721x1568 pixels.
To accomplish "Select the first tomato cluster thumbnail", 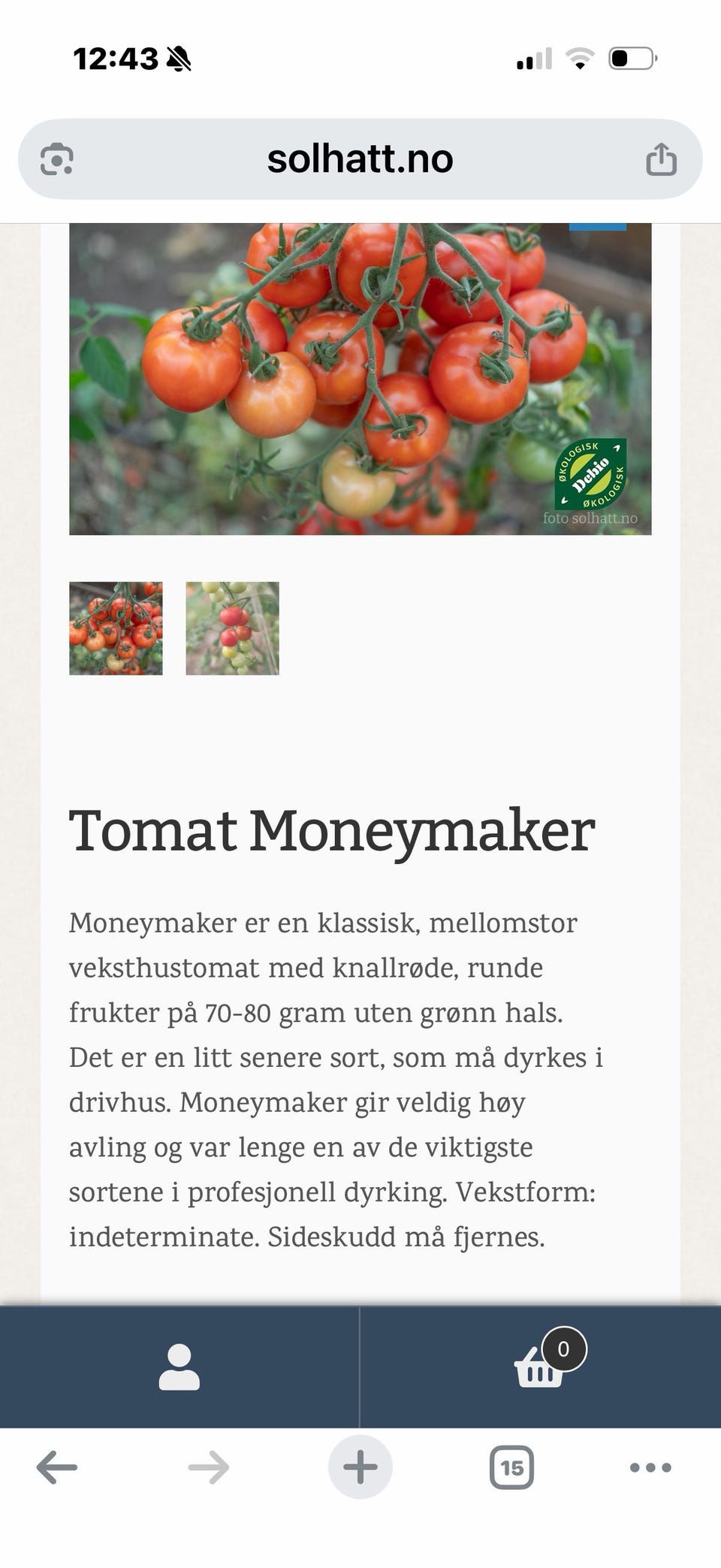I will (x=116, y=628).
